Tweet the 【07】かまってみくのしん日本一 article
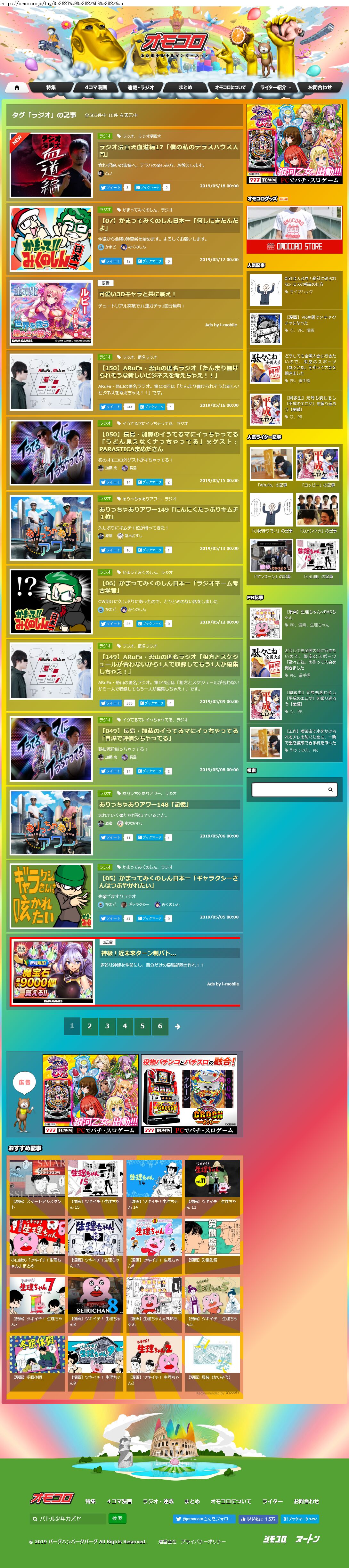Image resolution: width=349 pixels, height=1568 pixels. tap(111, 261)
